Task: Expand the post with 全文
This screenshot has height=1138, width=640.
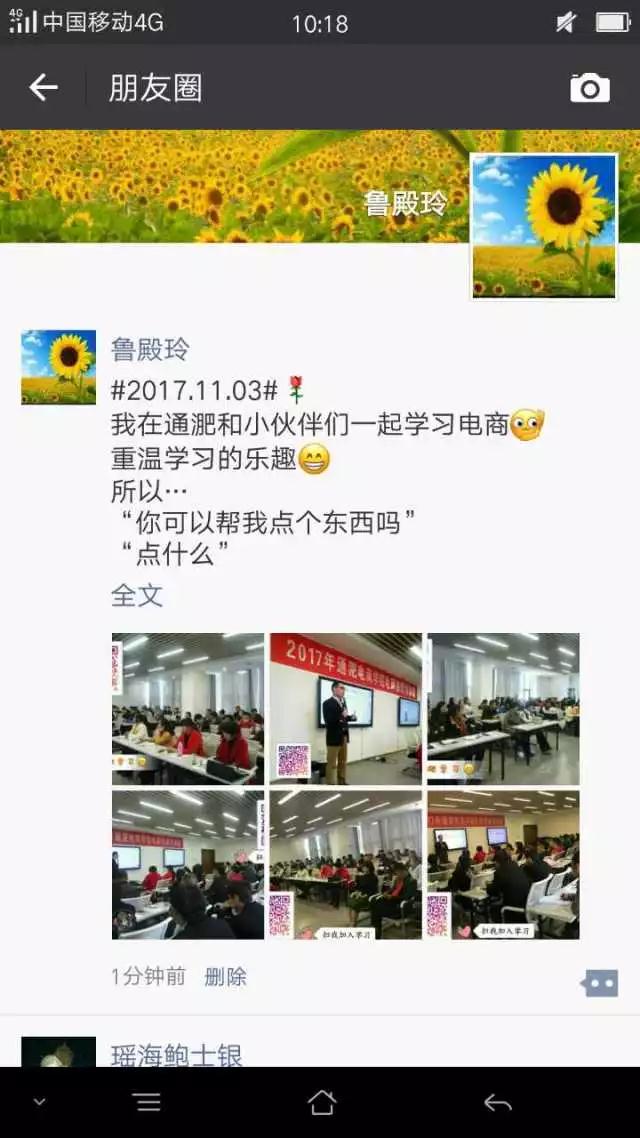Action: tap(136, 595)
